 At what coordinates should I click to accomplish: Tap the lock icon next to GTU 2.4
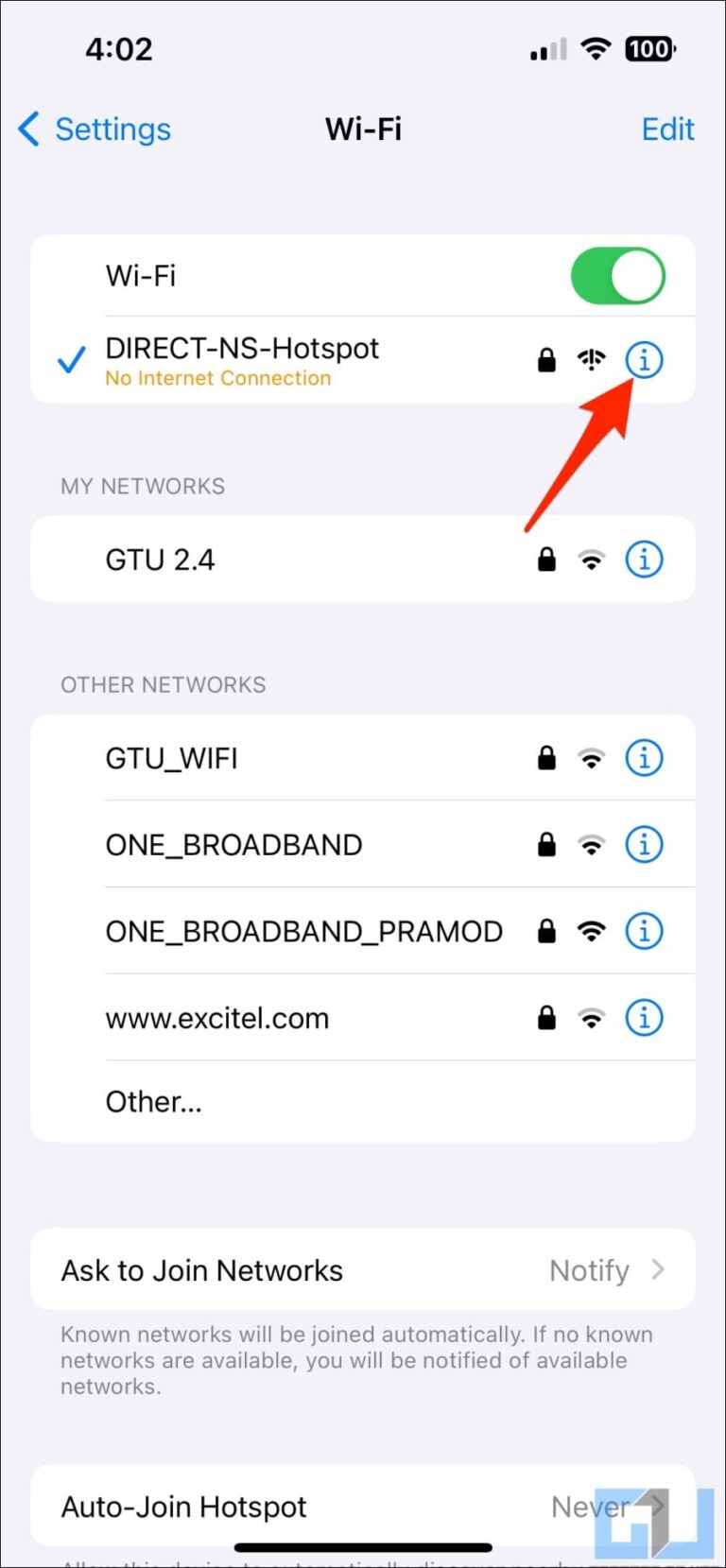tap(546, 559)
